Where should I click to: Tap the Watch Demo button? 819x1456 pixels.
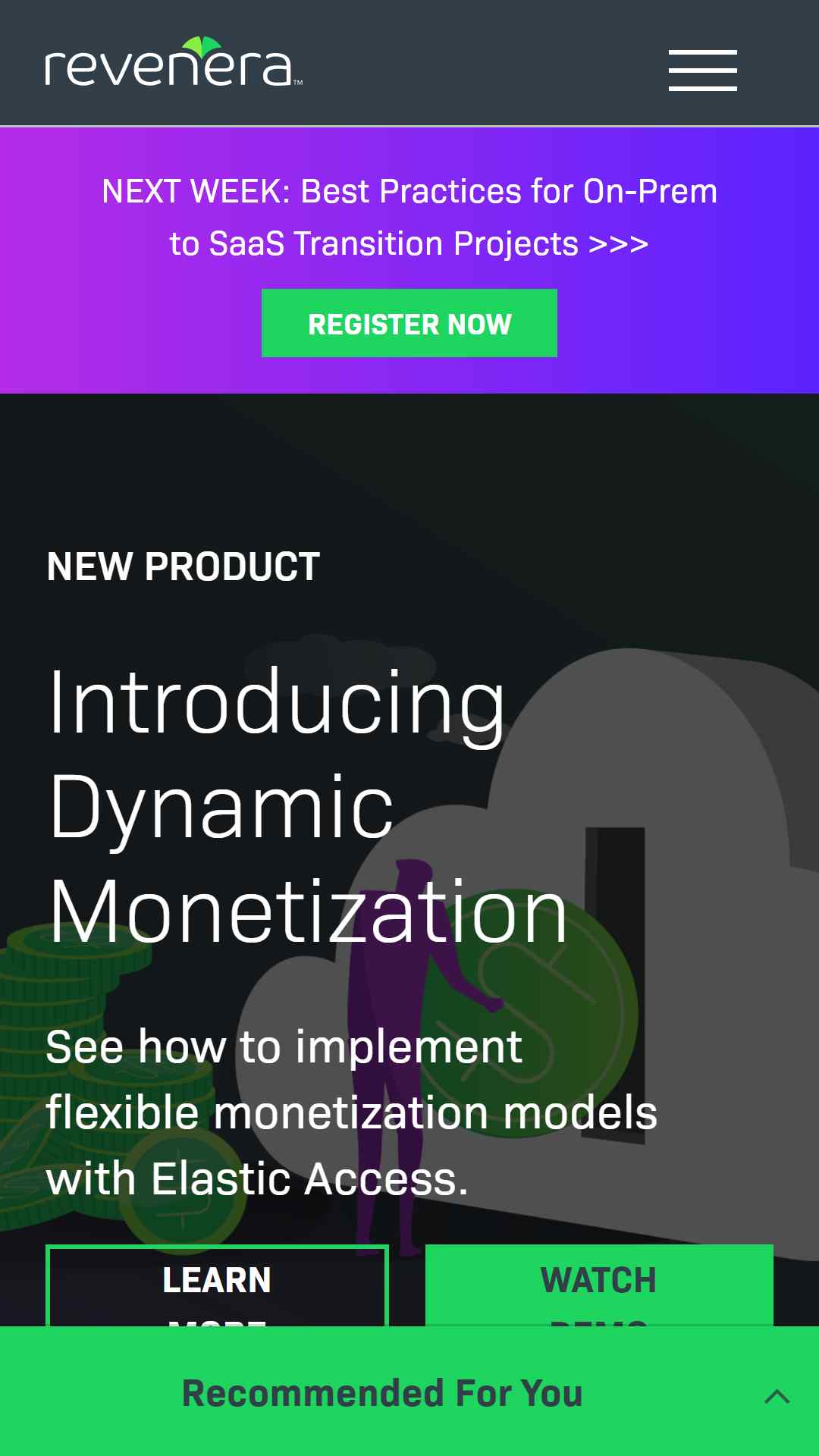(x=599, y=1285)
